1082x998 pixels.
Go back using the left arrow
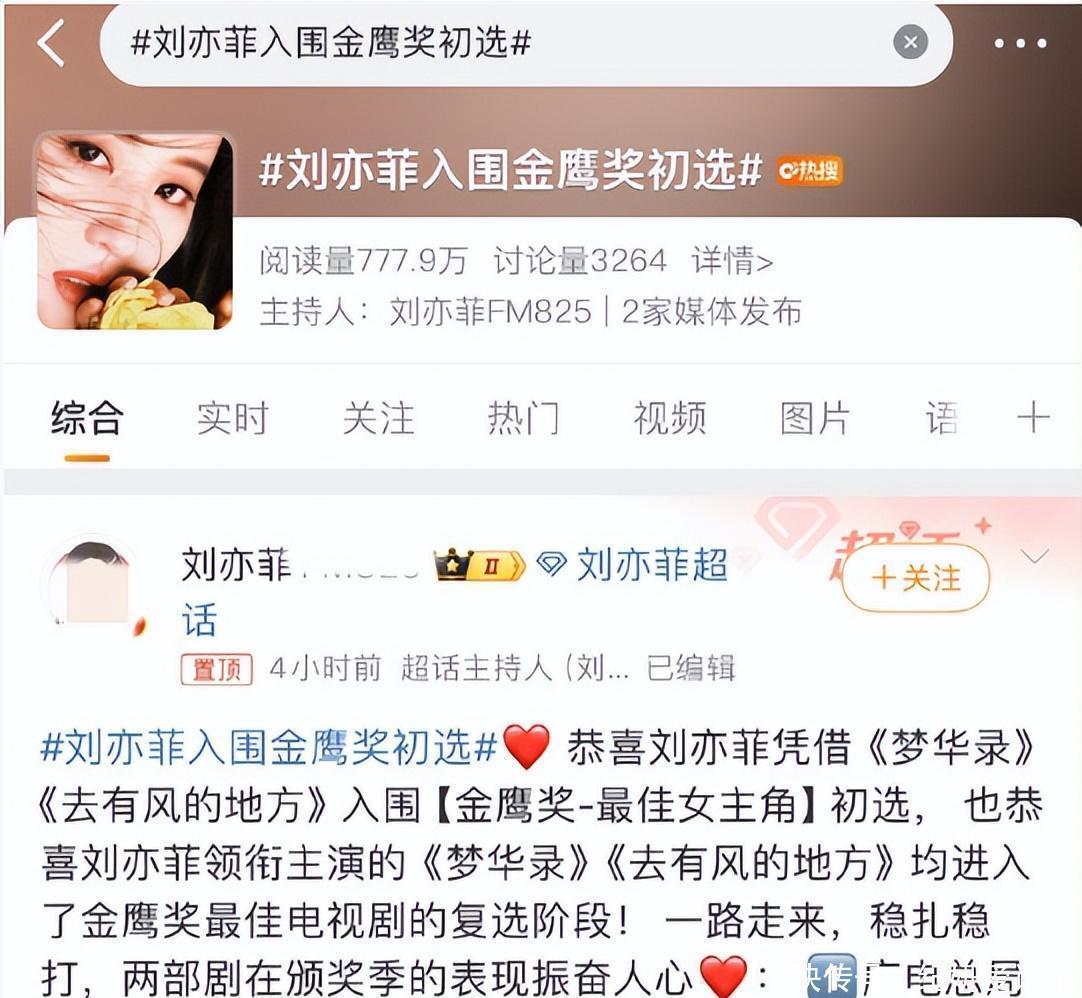coord(50,44)
